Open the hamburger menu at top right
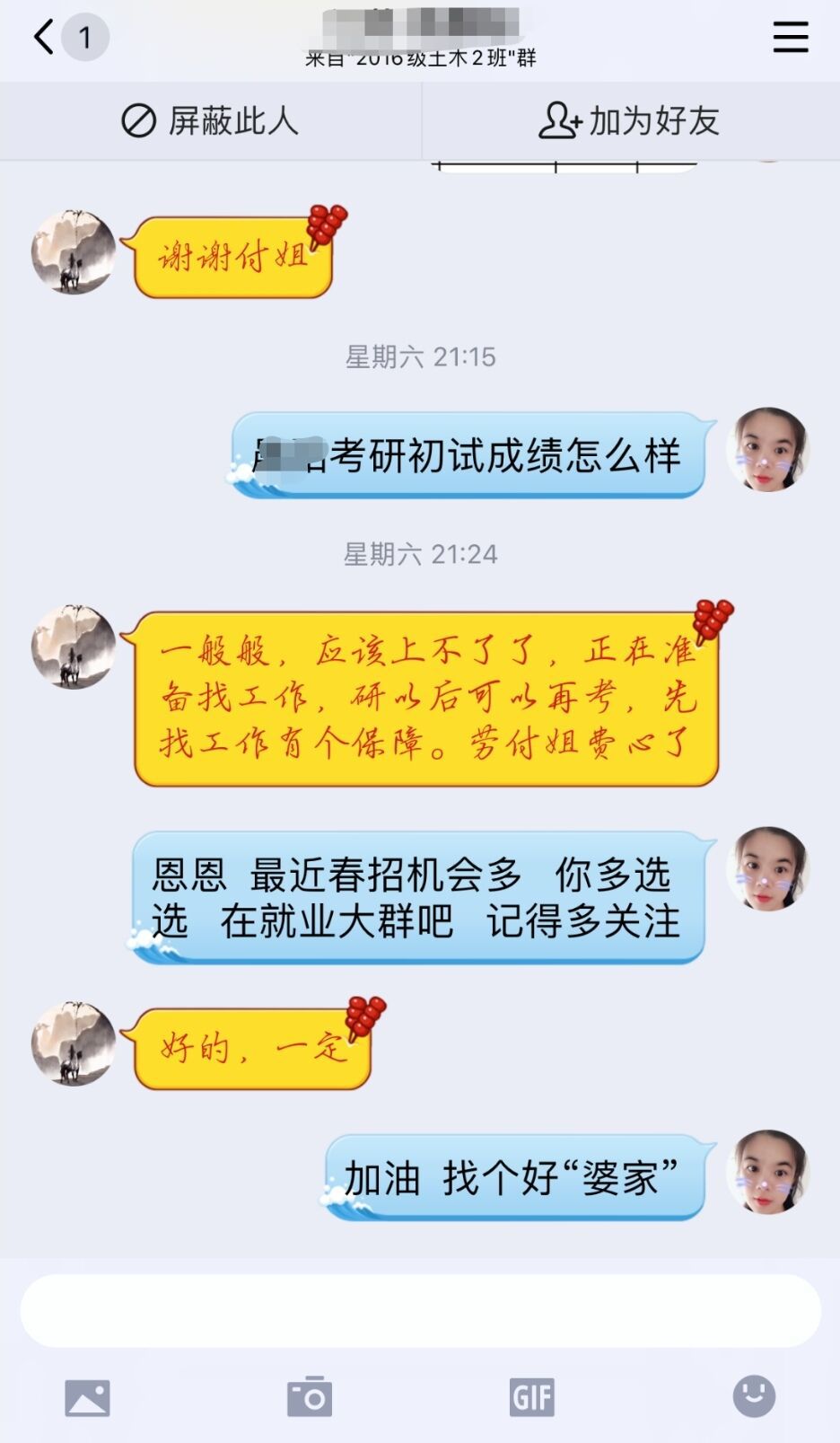Image resolution: width=840 pixels, height=1443 pixels. pyautogui.click(x=791, y=38)
